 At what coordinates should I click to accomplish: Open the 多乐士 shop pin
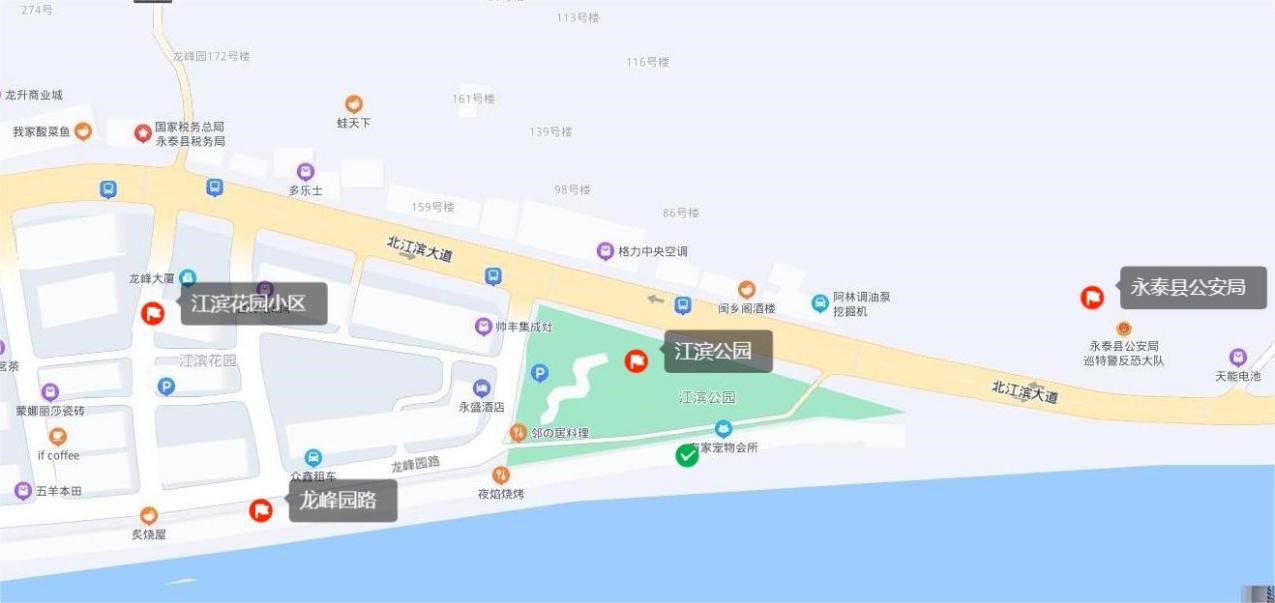tap(306, 172)
